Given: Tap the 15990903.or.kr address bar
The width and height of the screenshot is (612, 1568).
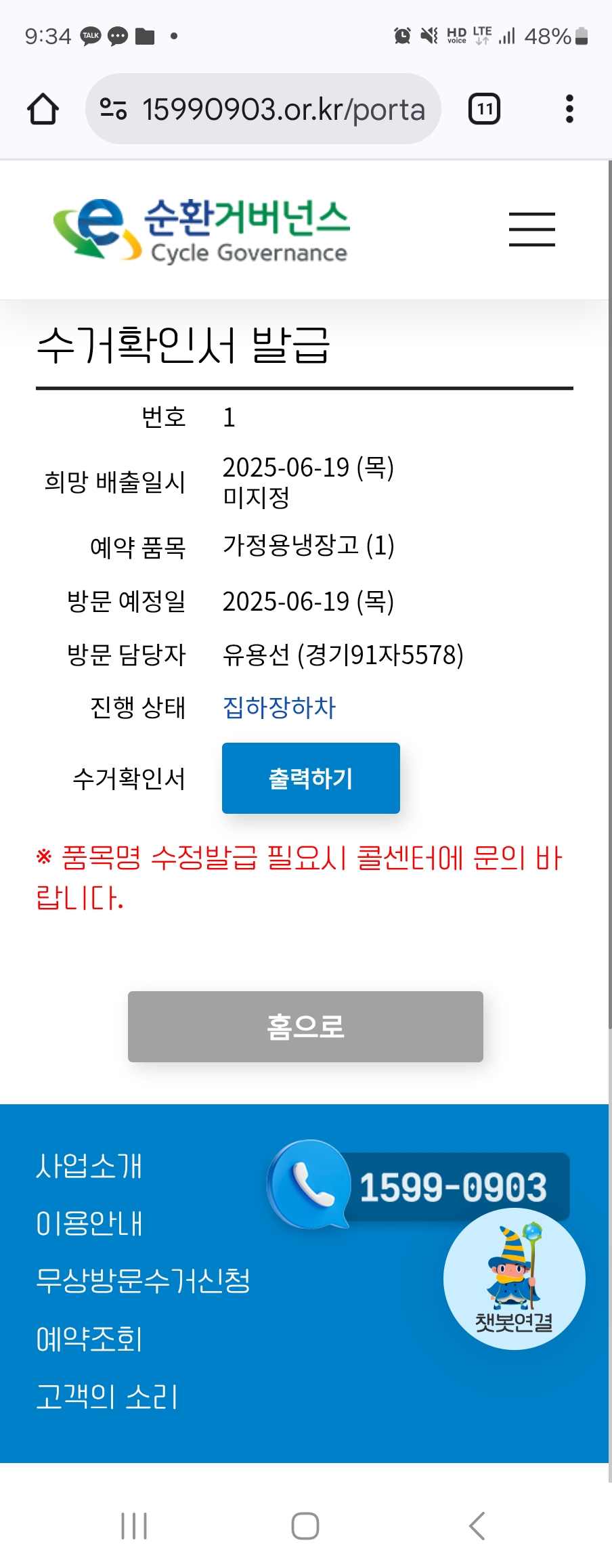Looking at the screenshot, I should (263, 109).
